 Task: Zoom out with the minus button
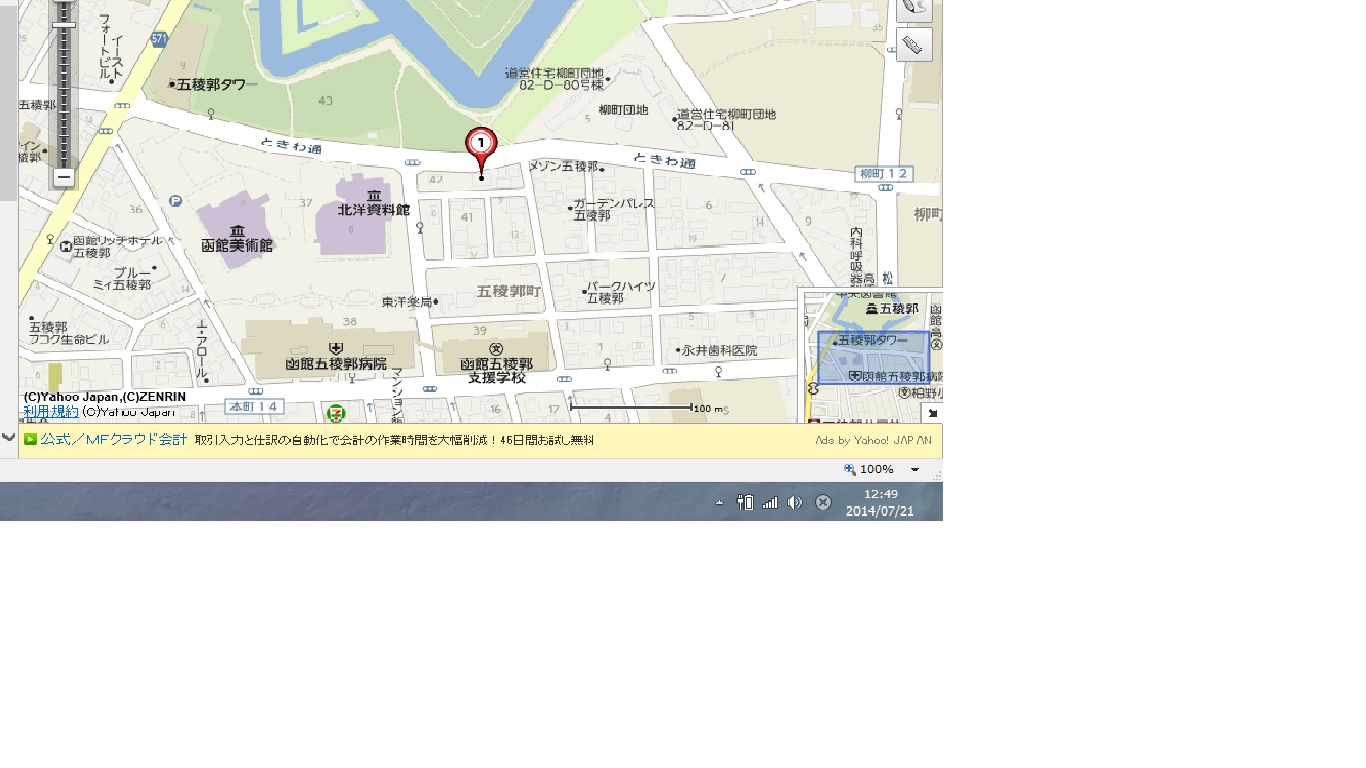click(x=63, y=178)
